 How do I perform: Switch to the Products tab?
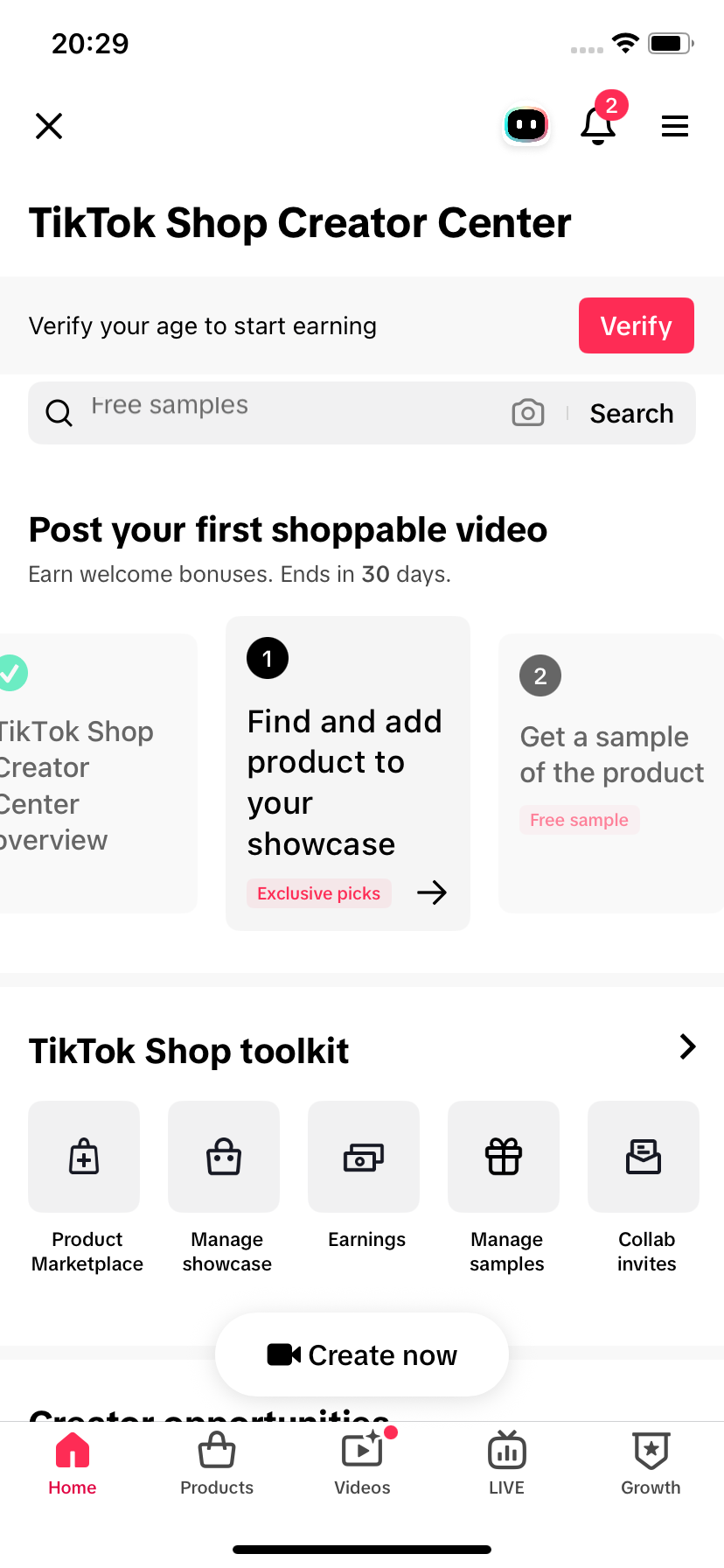pyautogui.click(x=217, y=1463)
